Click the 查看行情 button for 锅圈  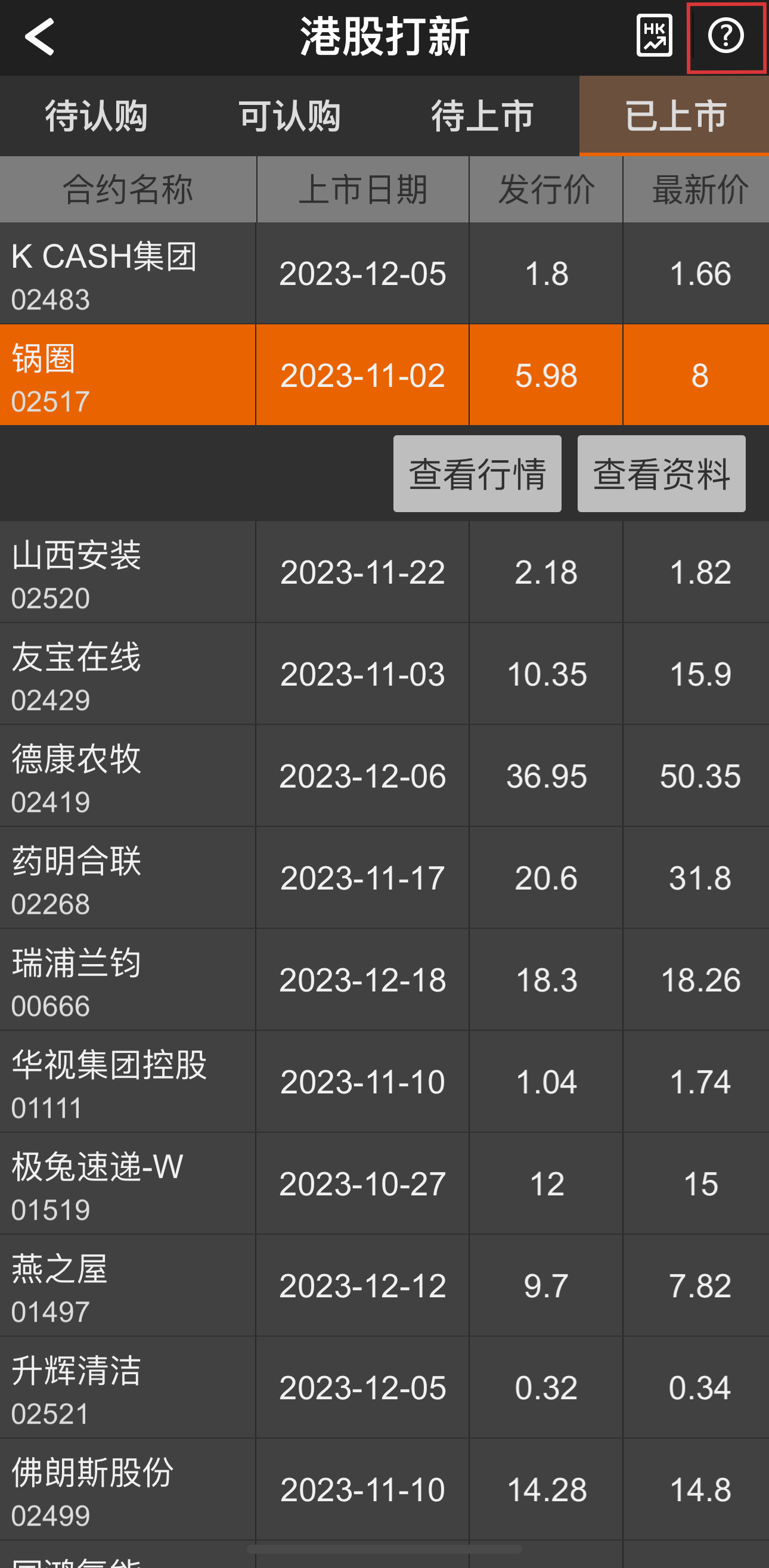click(x=478, y=475)
